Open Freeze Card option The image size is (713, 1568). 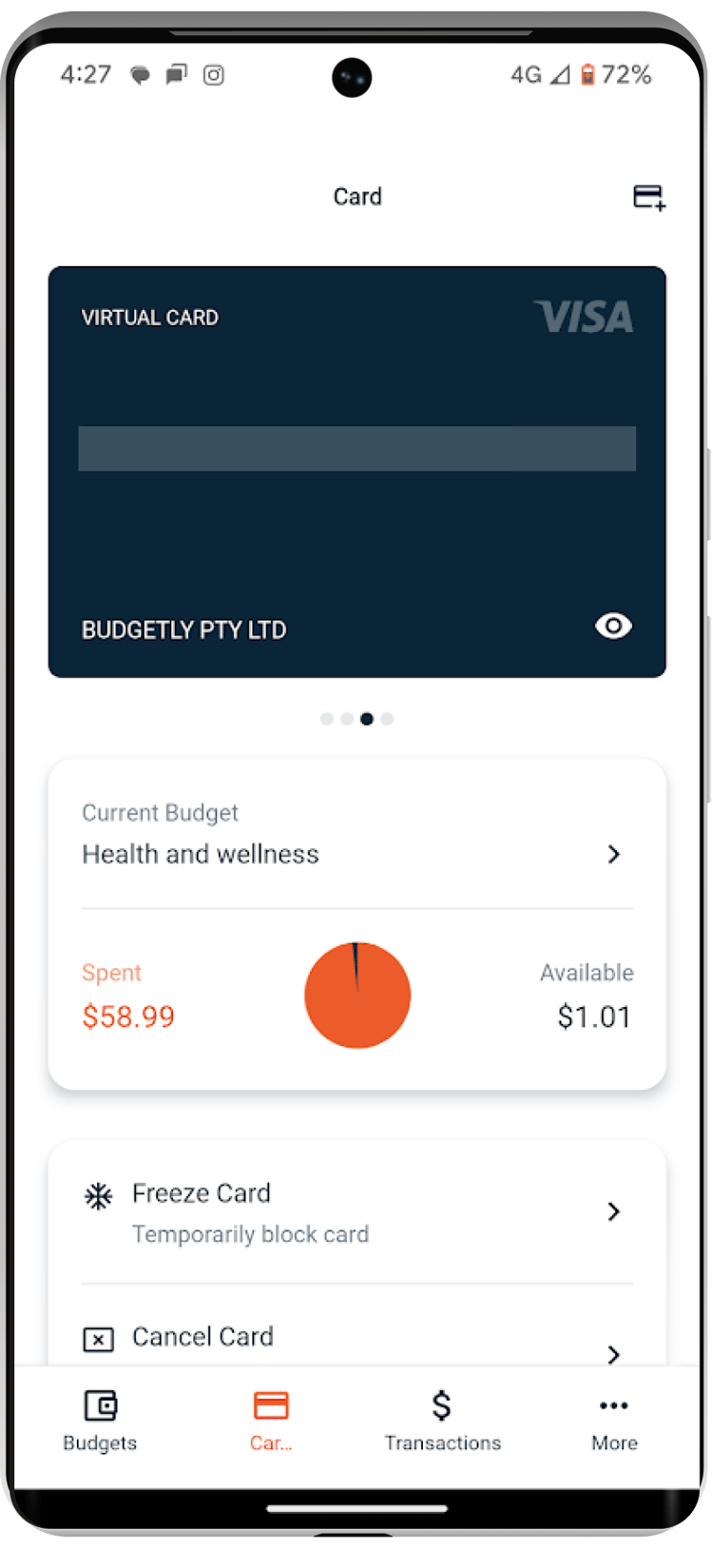click(x=356, y=1211)
